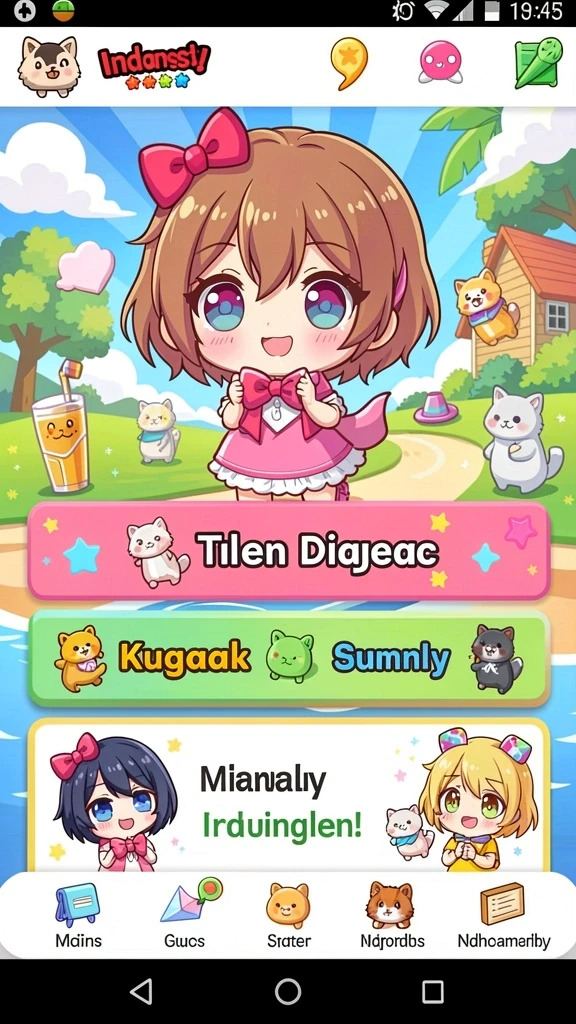Go back with the system back button

coord(142,991)
